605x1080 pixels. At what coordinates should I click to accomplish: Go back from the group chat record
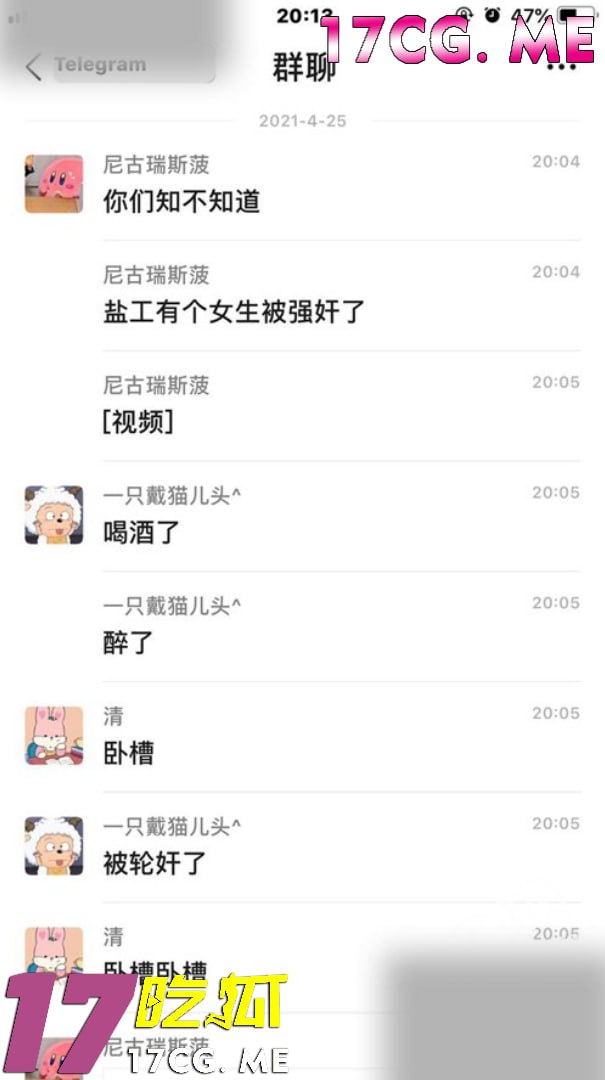click(34, 67)
